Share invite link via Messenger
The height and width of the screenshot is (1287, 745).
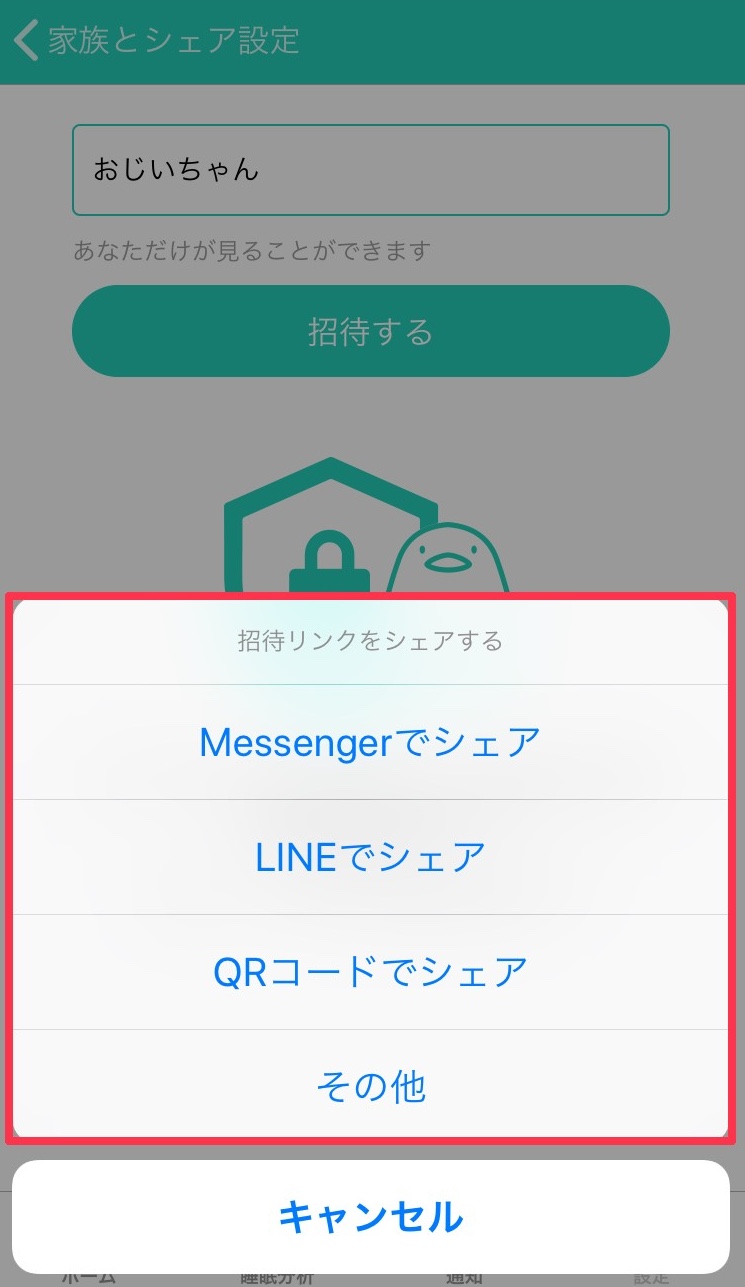(370, 743)
